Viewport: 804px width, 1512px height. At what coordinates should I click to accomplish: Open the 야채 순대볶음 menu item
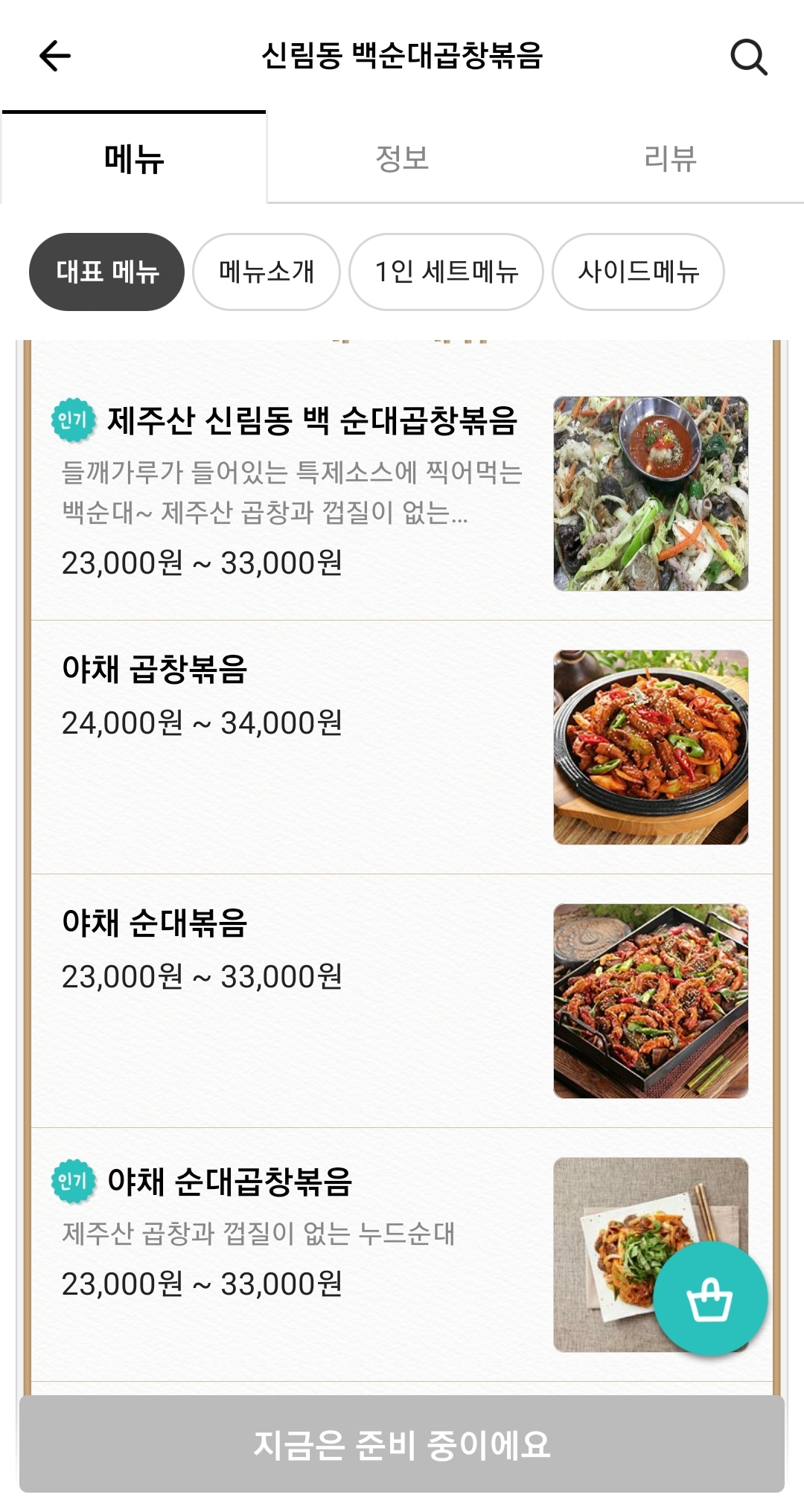155,923
